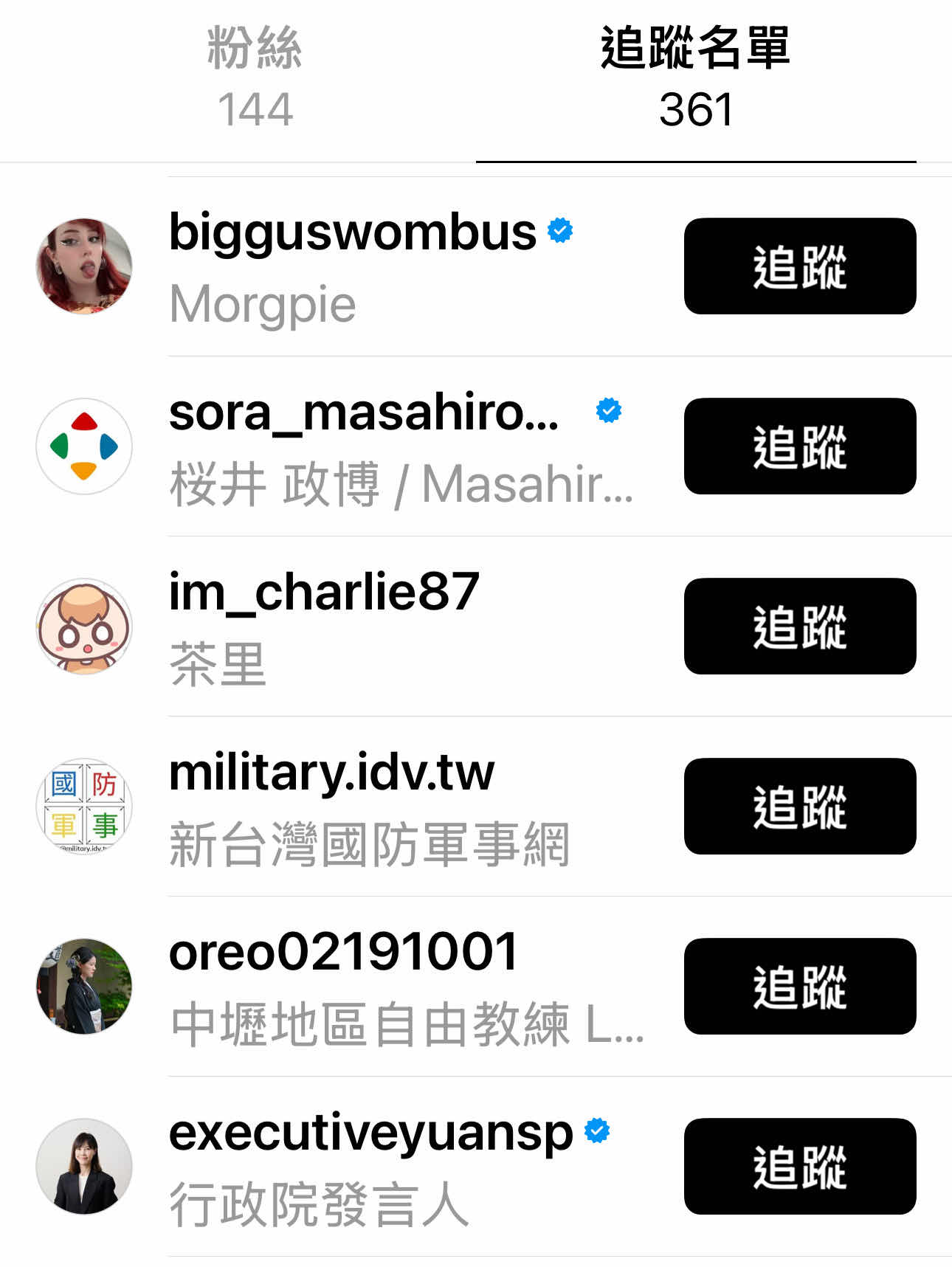
Task: Follow the sora_masahiro account
Action: point(799,446)
